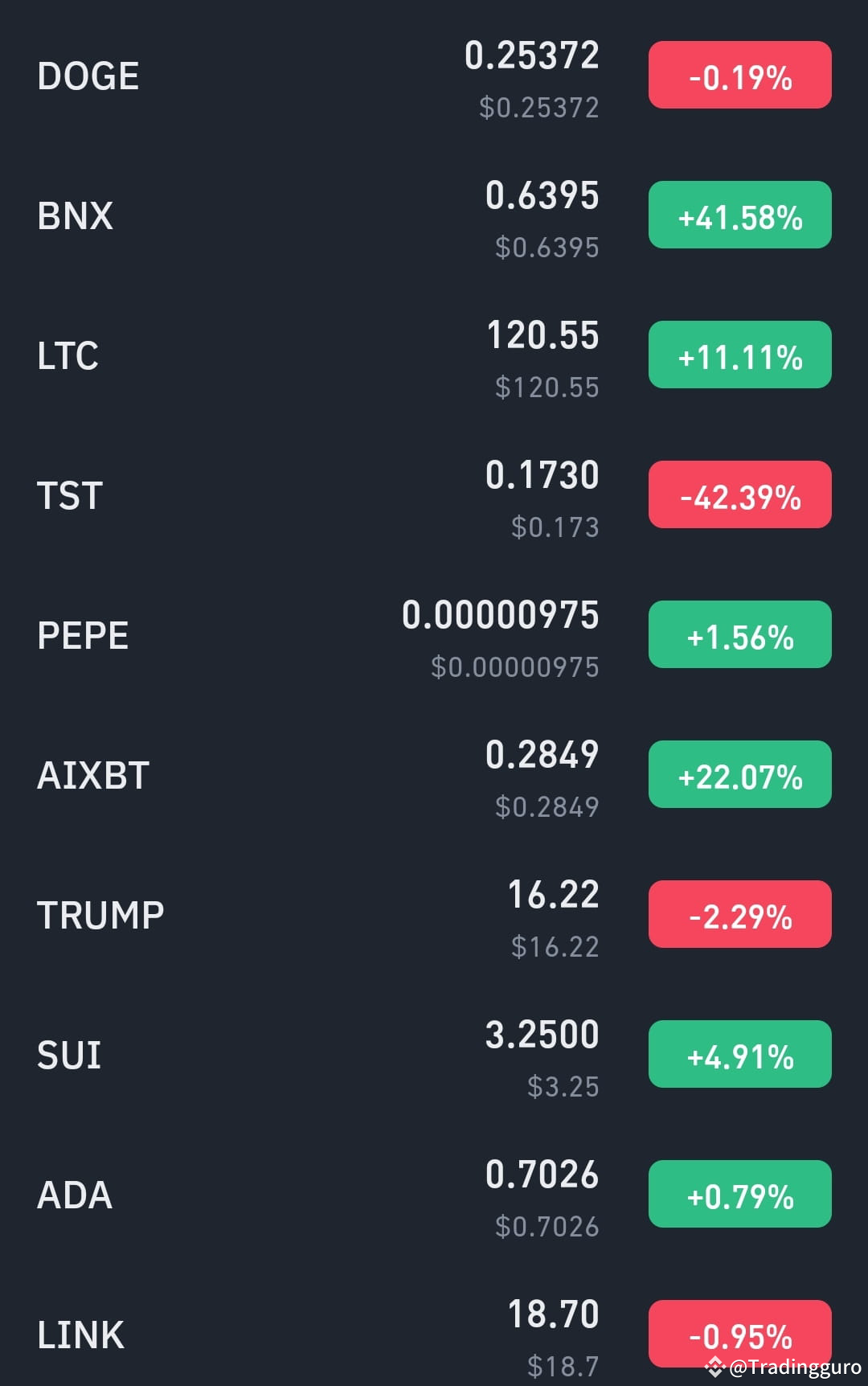
Task: Click the SUI ticker symbol
Action: click(x=68, y=1053)
